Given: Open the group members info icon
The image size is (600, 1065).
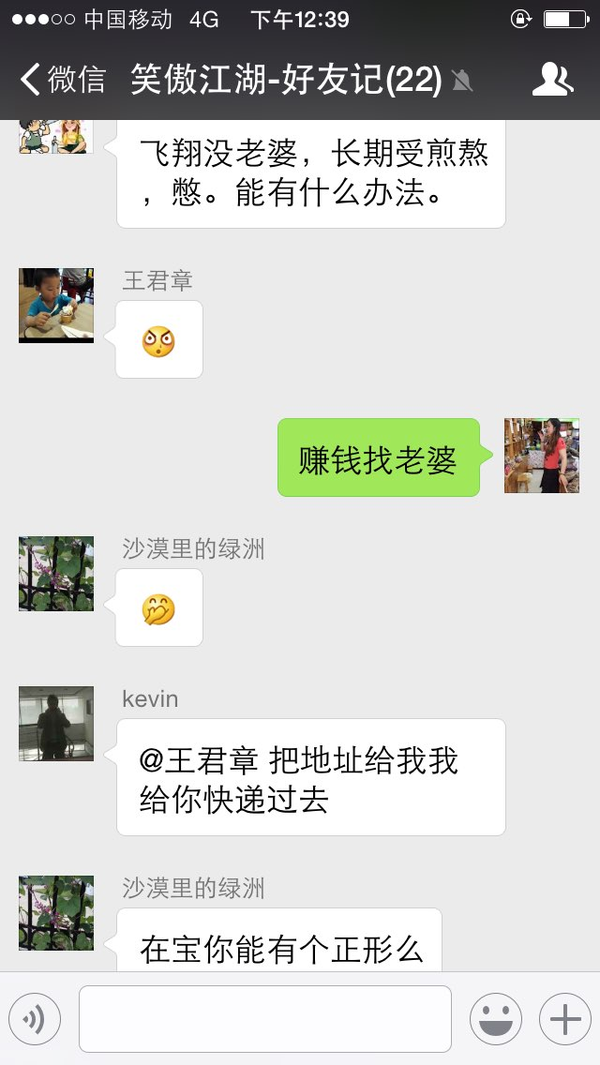Looking at the screenshot, I should coord(552,79).
